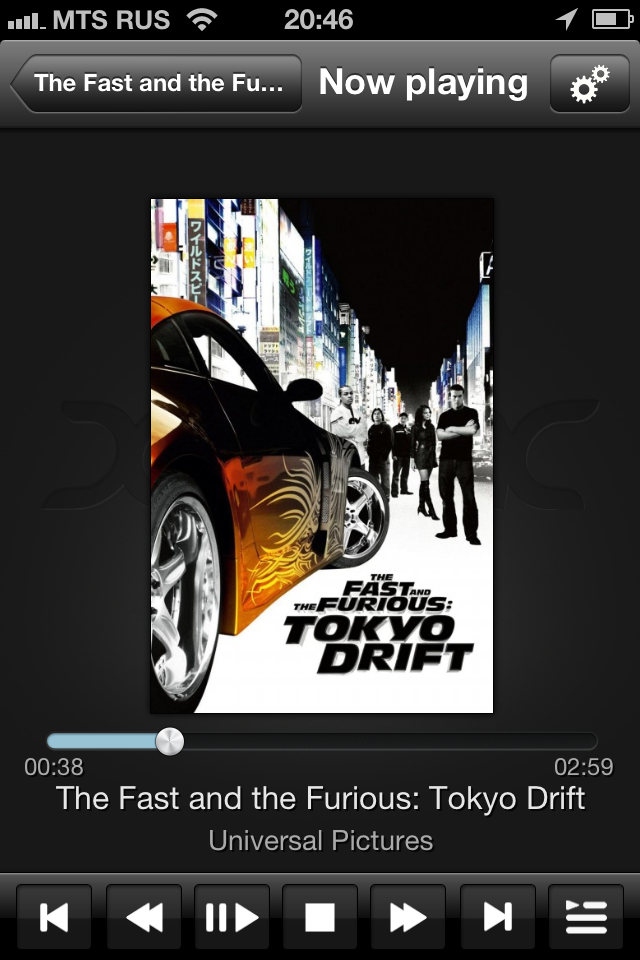Image resolution: width=640 pixels, height=960 pixels.
Task: Go back to The Fast and the Fu... screen
Action: 158,84
